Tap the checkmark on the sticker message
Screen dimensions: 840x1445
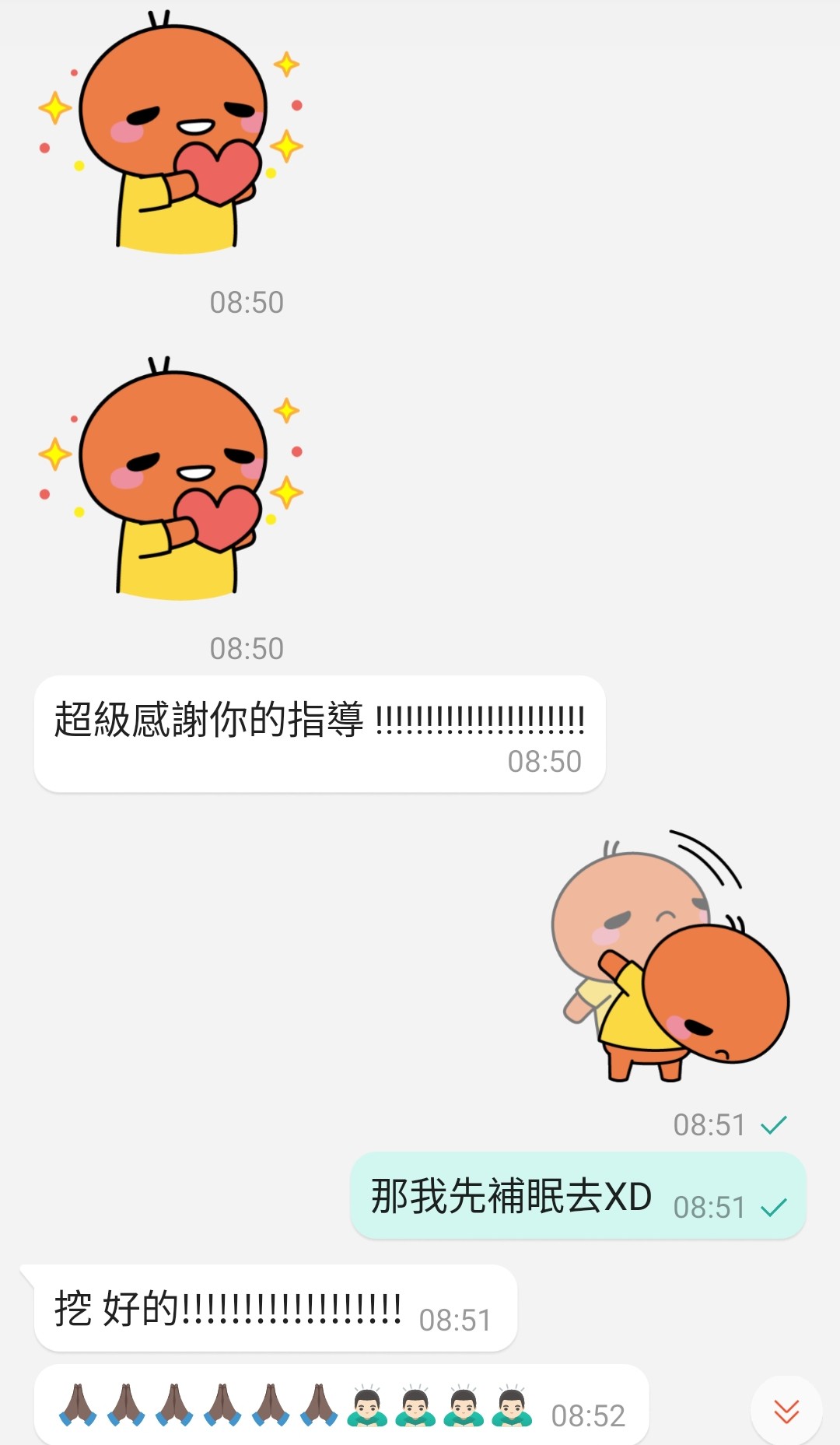[x=775, y=1123]
